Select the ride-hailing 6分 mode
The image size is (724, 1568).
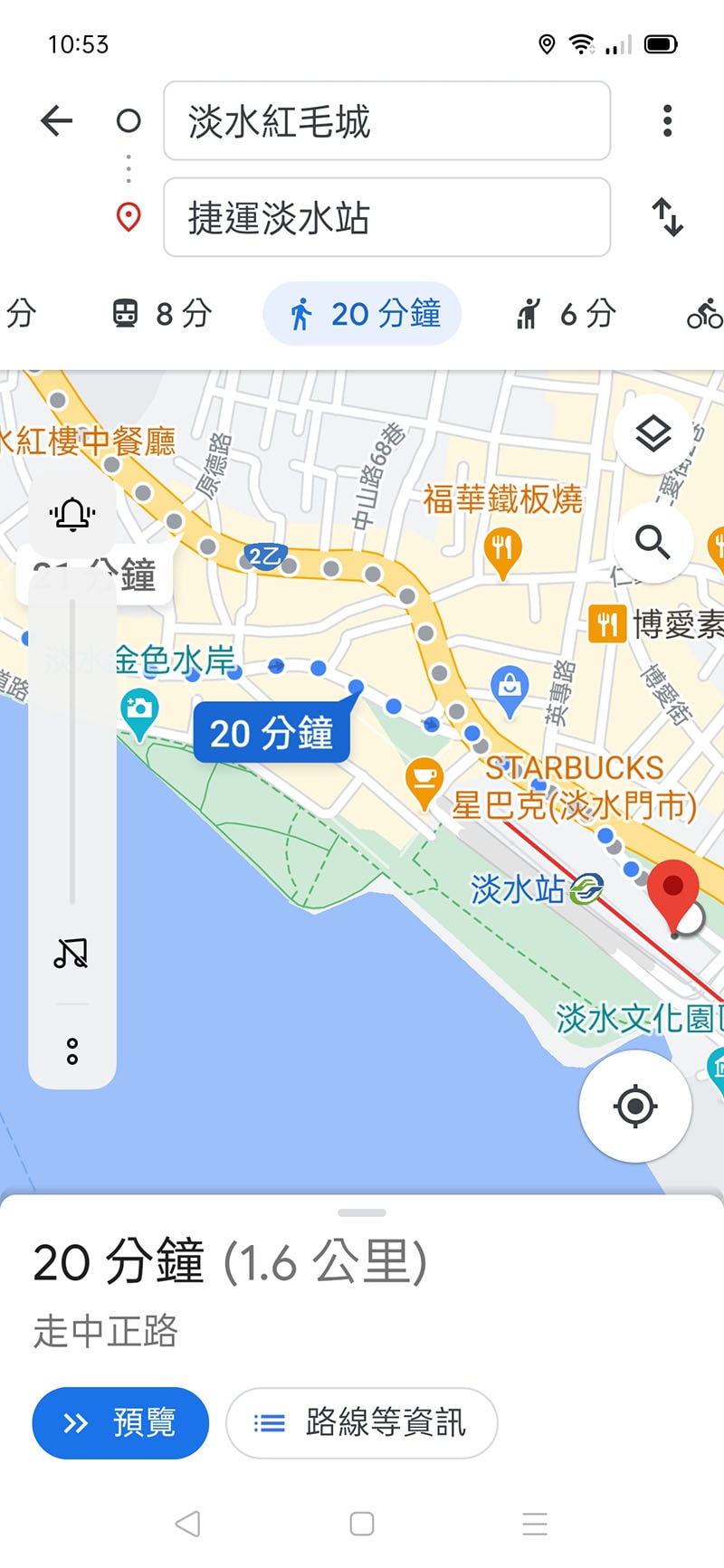tap(566, 314)
